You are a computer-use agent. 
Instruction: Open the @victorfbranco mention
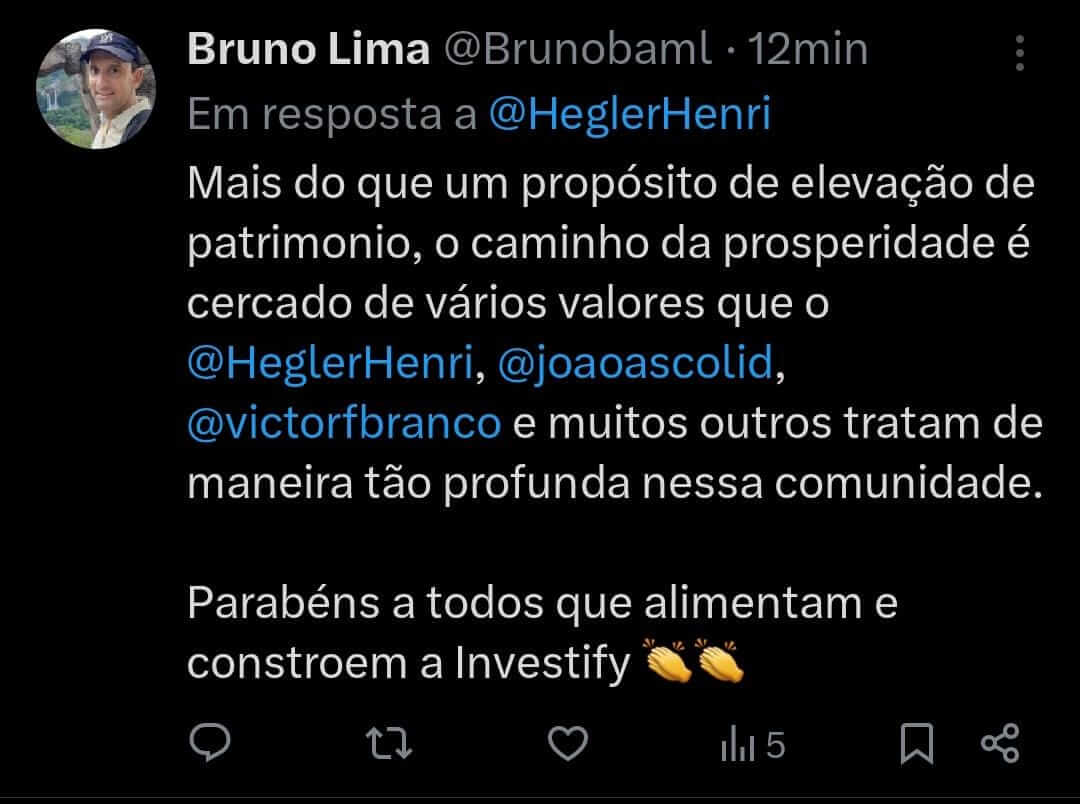[x=344, y=423]
